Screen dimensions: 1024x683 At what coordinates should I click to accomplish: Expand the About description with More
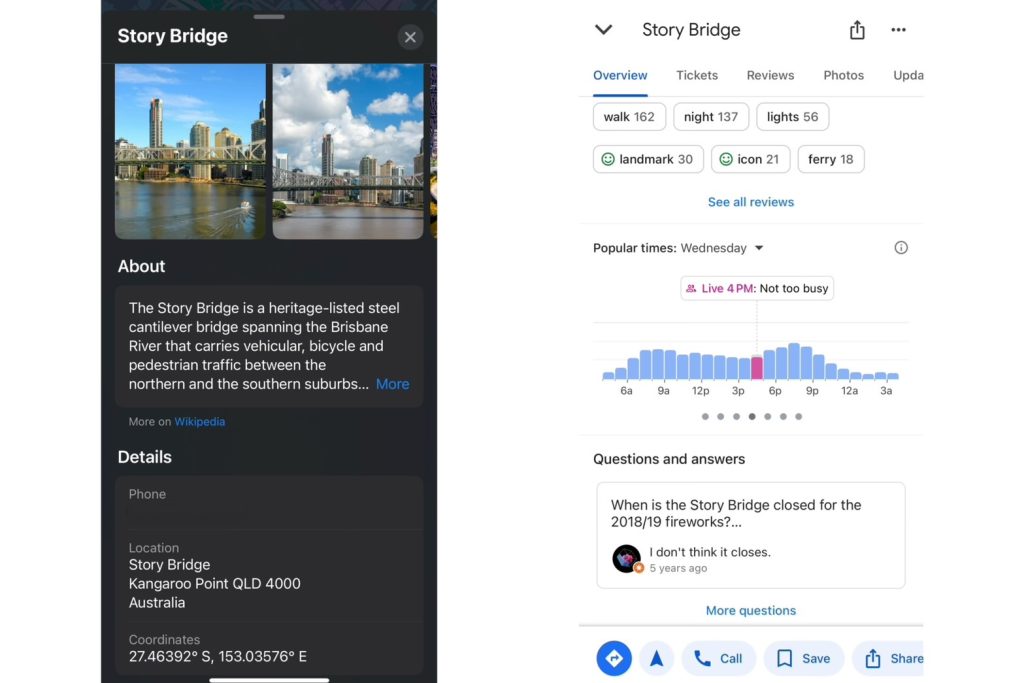[392, 384]
